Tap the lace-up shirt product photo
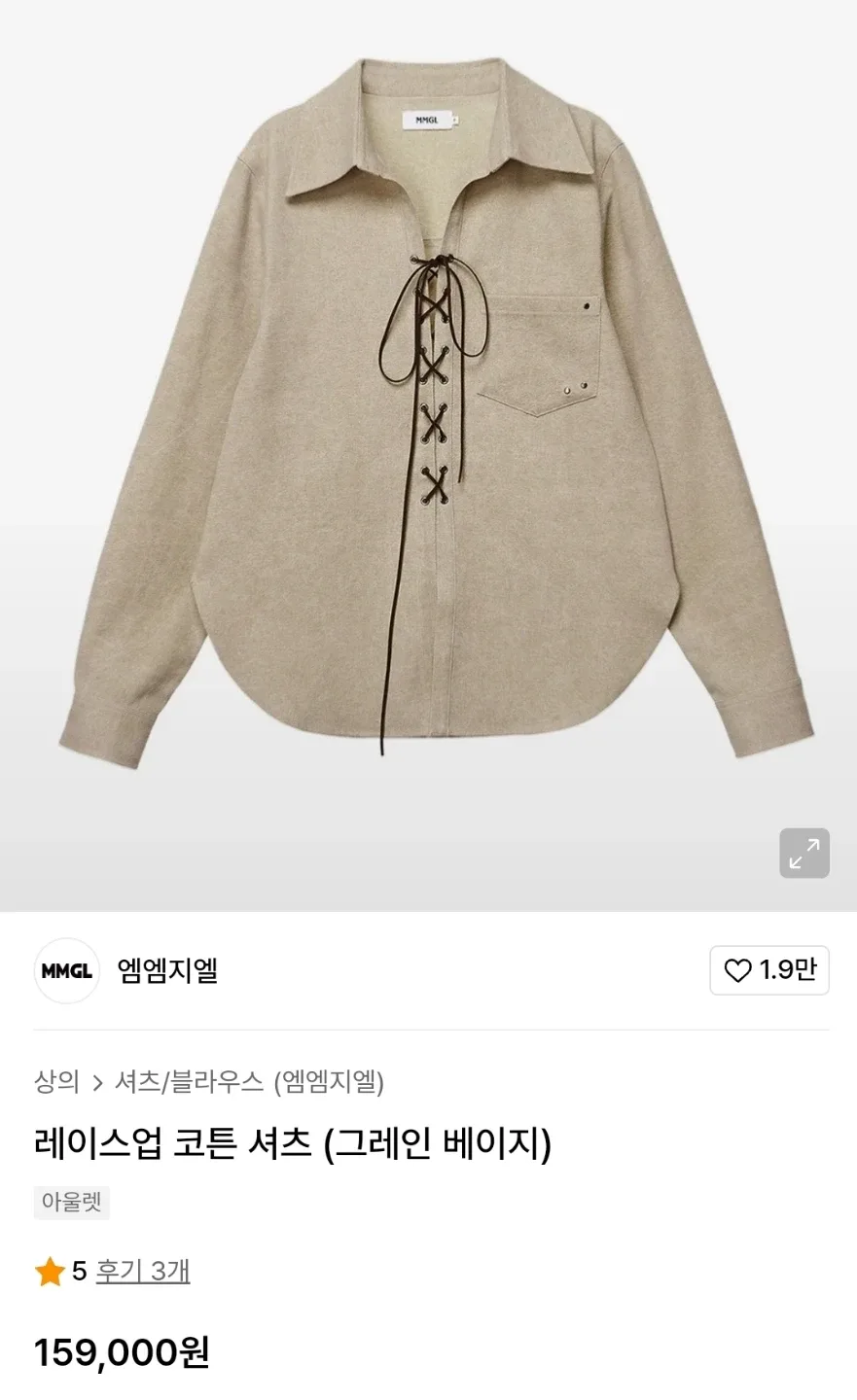Viewport: 857px width, 1400px height. click(428, 408)
